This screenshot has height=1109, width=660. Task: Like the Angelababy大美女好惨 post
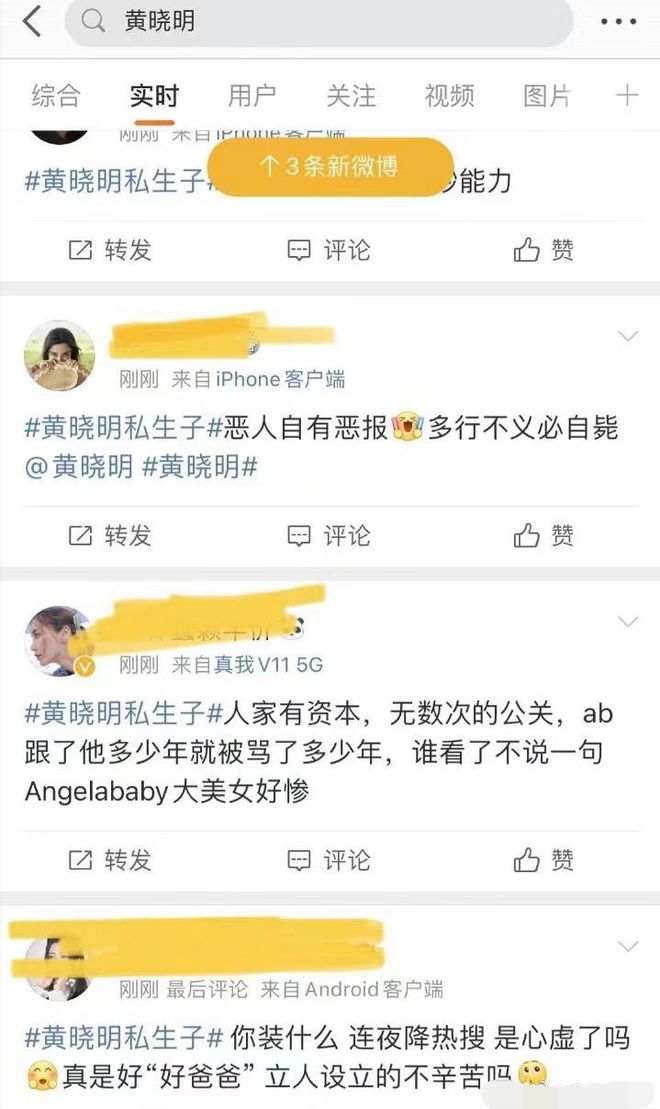coord(544,860)
